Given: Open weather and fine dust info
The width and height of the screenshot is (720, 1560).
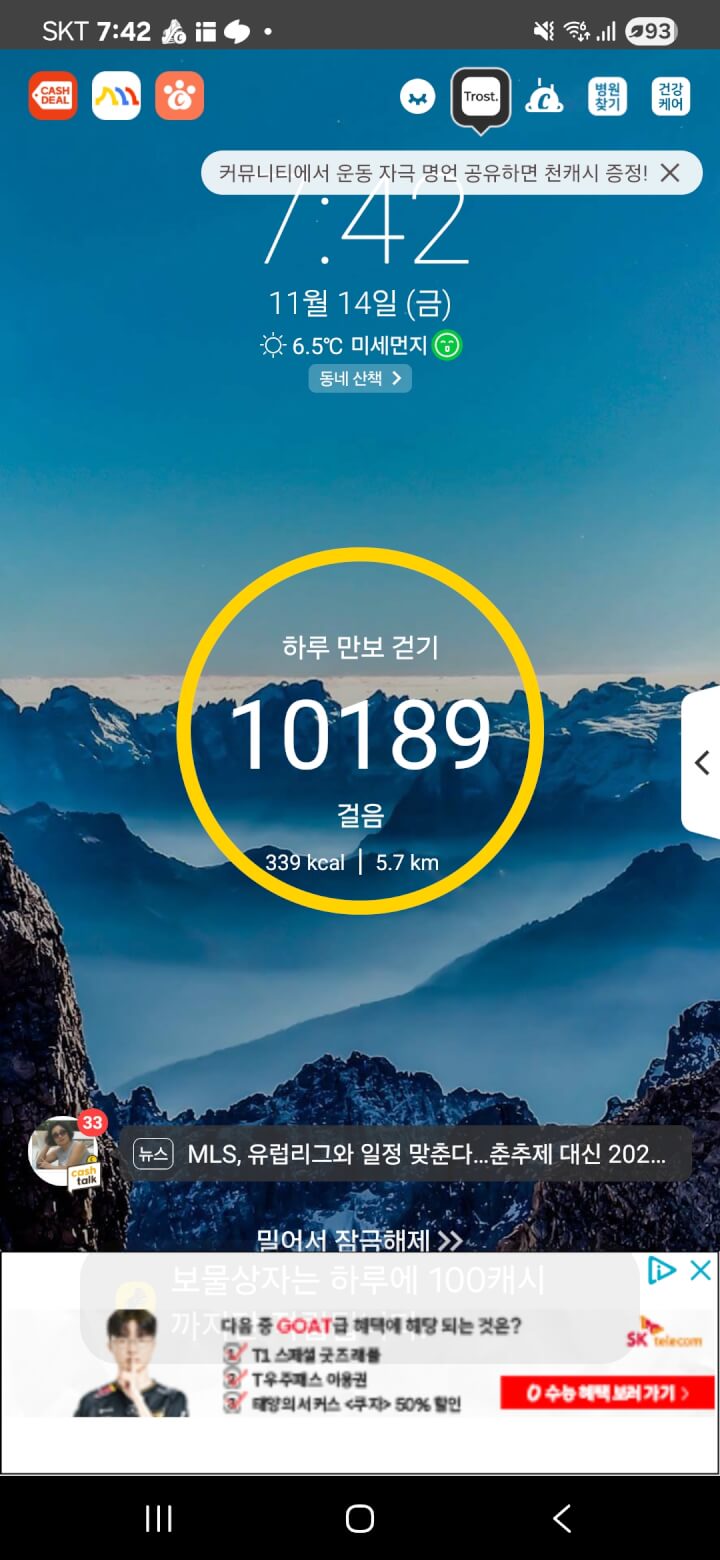Looking at the screenshot, I should pos(360,346).
